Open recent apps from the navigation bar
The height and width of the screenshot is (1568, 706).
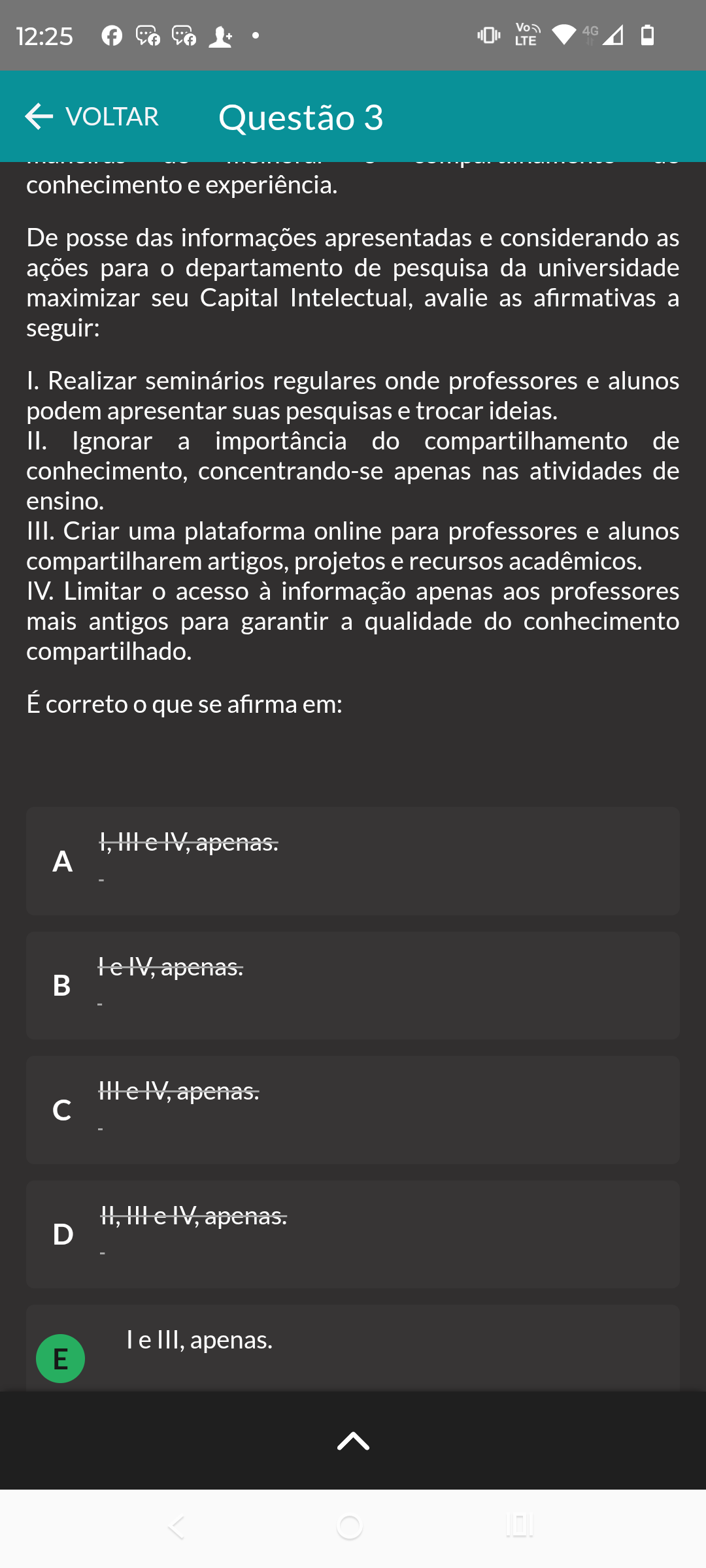(520, 1527)
